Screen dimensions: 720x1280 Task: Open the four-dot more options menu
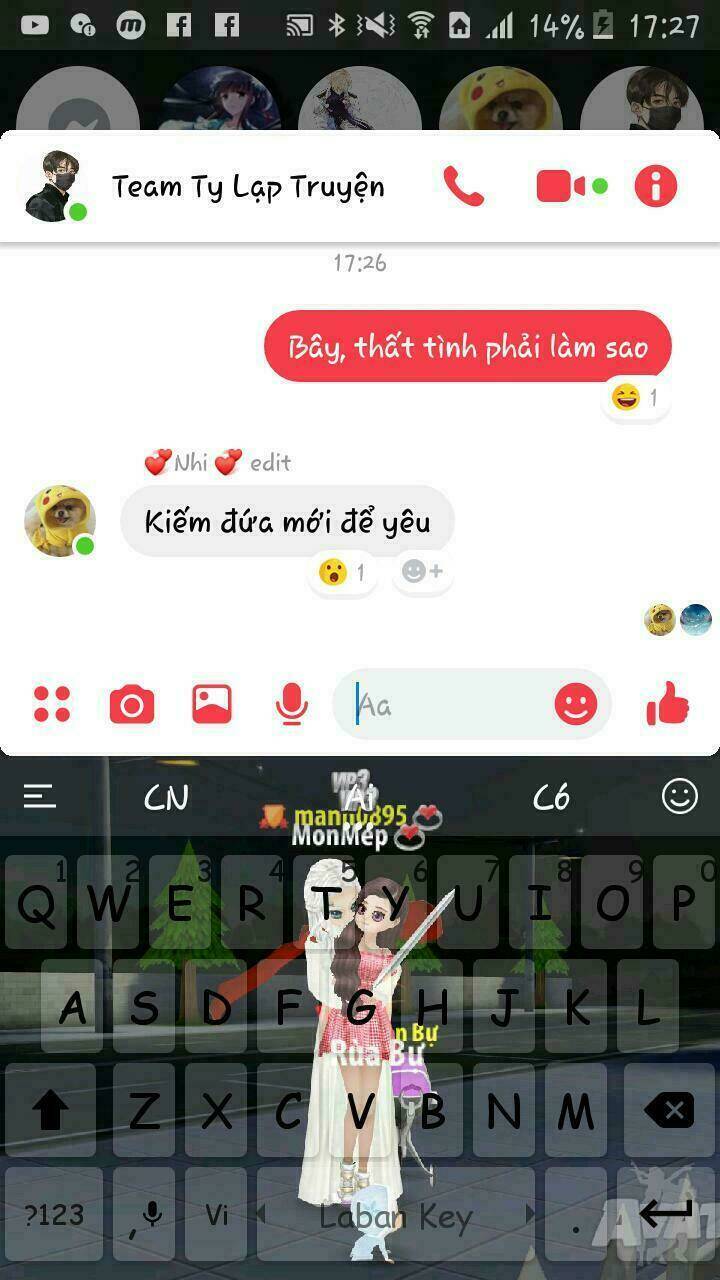coord(52,705)
